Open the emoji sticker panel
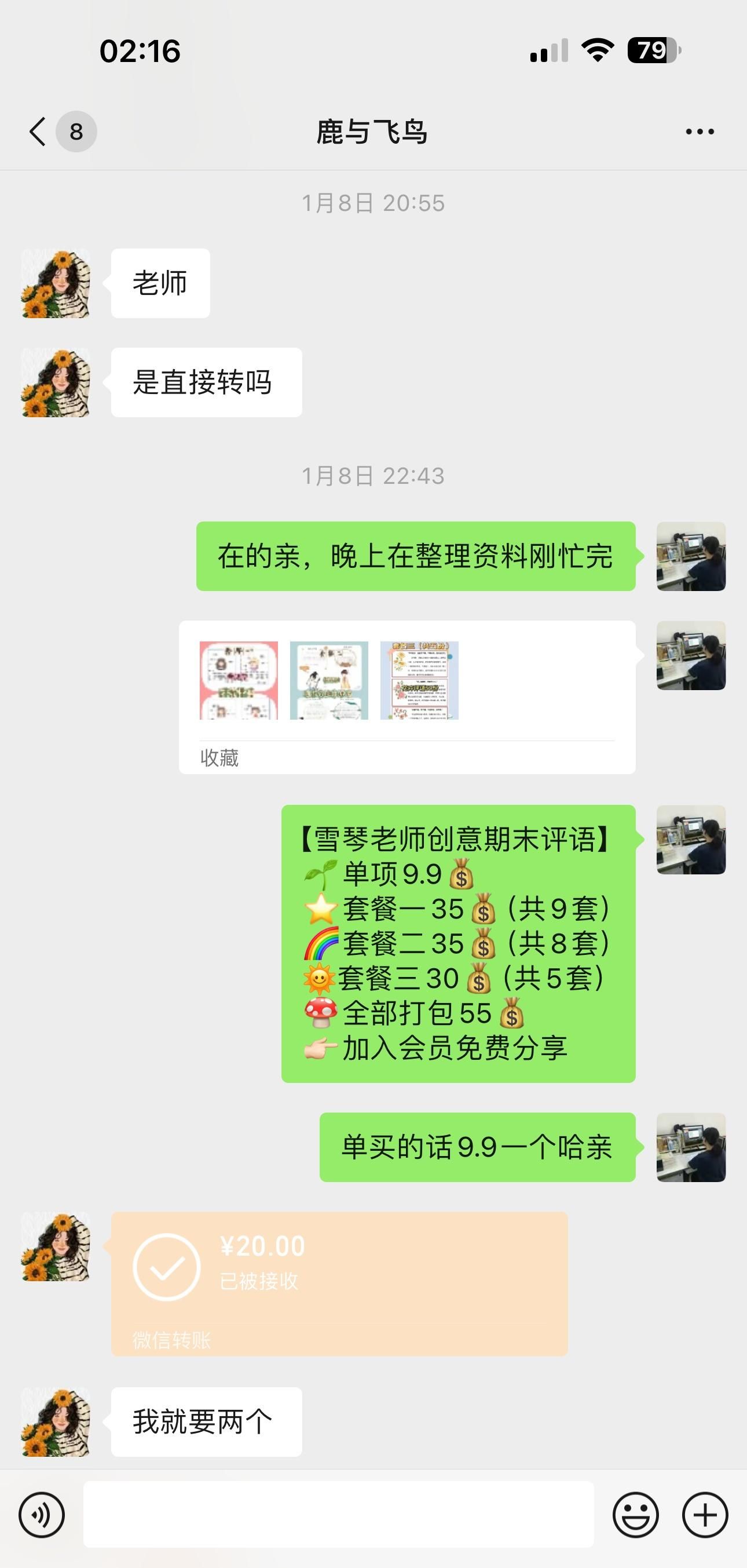 (636, 1515)
